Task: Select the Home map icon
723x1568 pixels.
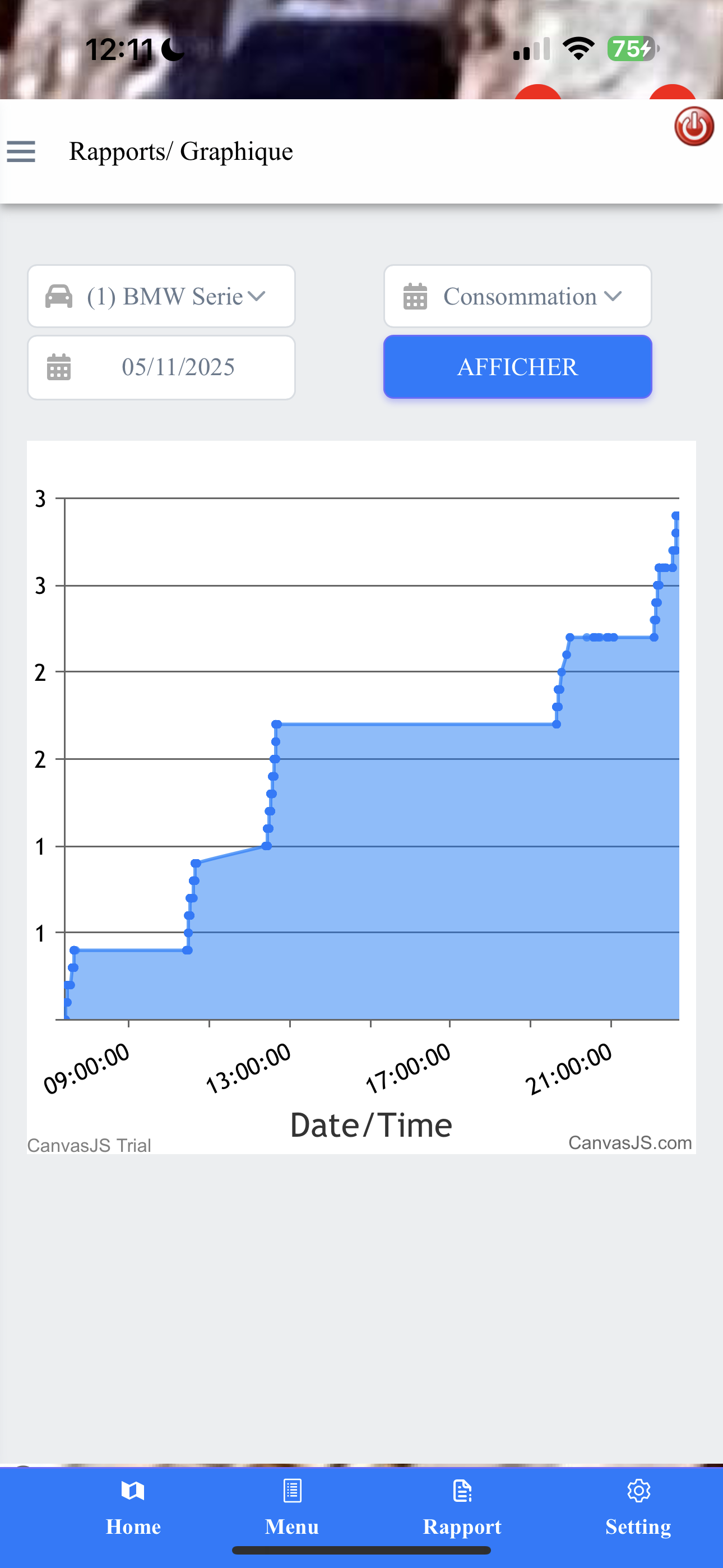Action: point(133,1491)
